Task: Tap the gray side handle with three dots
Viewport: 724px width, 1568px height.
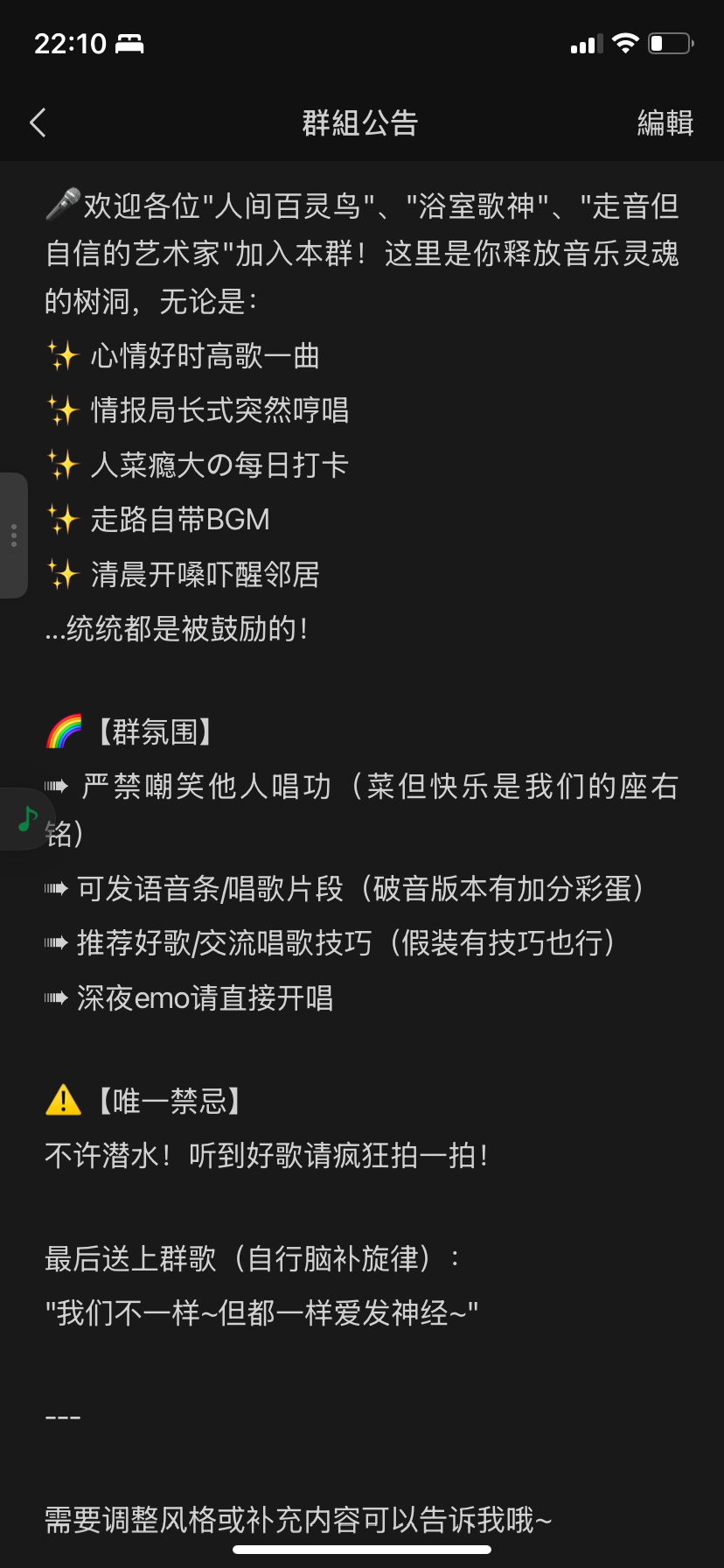Action: (13, 535)
